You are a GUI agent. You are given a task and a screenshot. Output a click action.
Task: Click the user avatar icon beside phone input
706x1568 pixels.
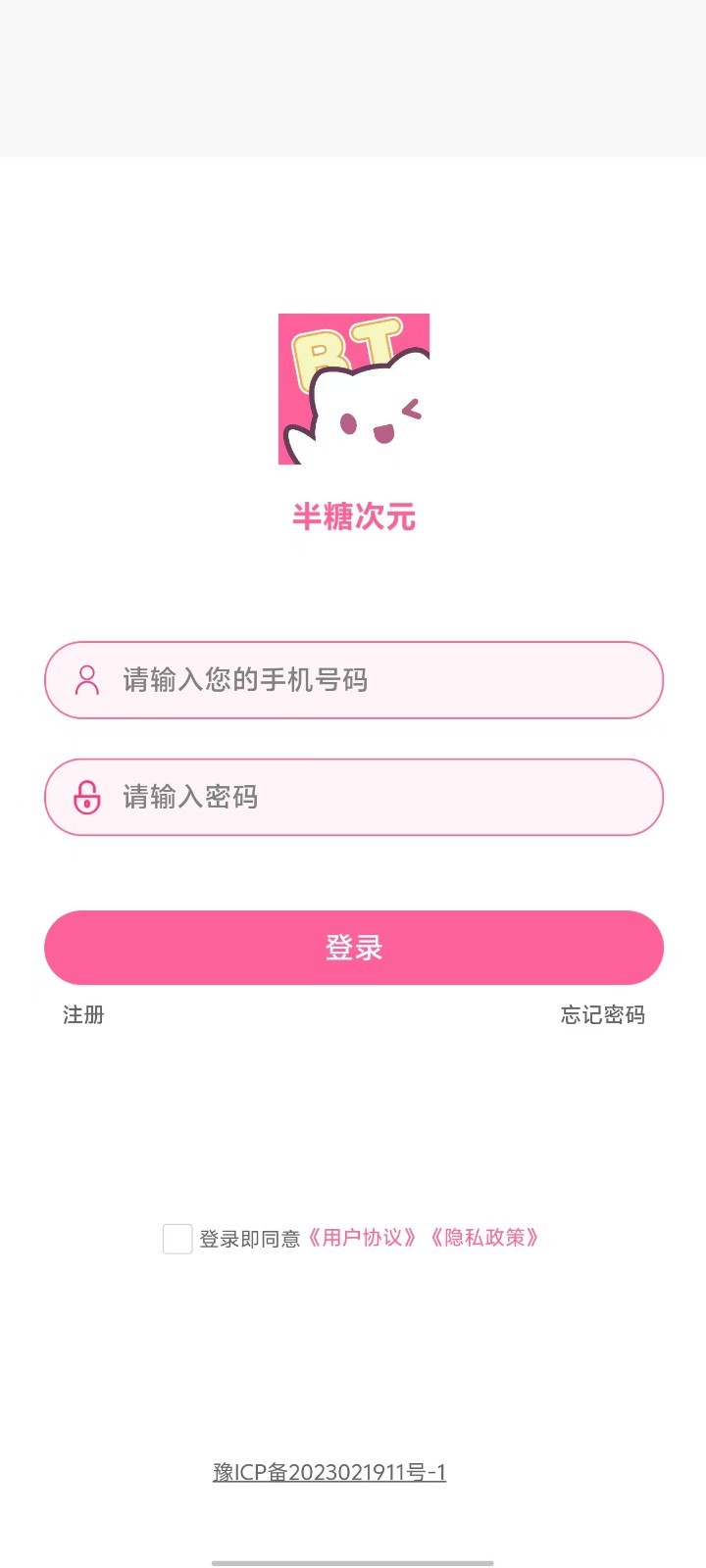click(x=87, y=680)
